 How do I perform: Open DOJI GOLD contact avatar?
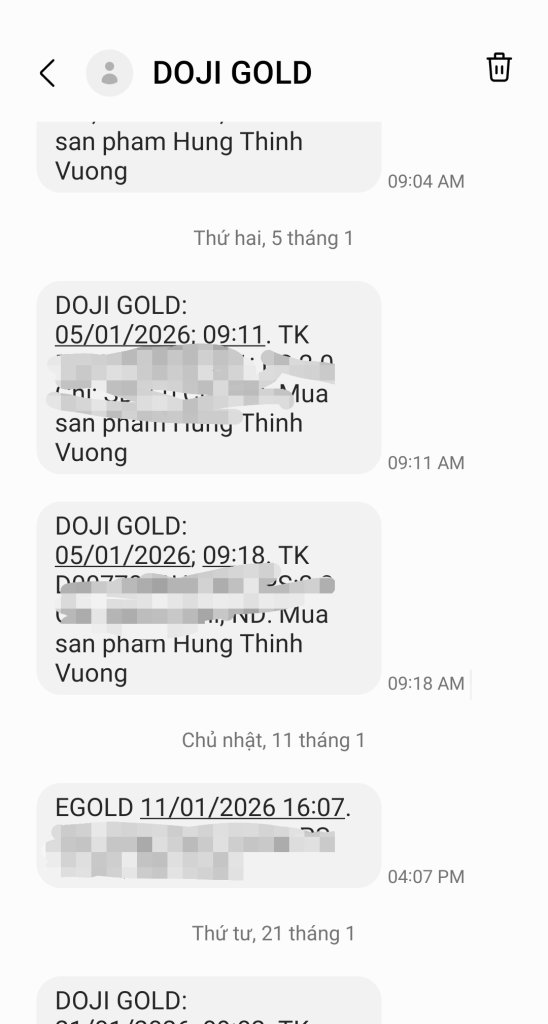110,73
